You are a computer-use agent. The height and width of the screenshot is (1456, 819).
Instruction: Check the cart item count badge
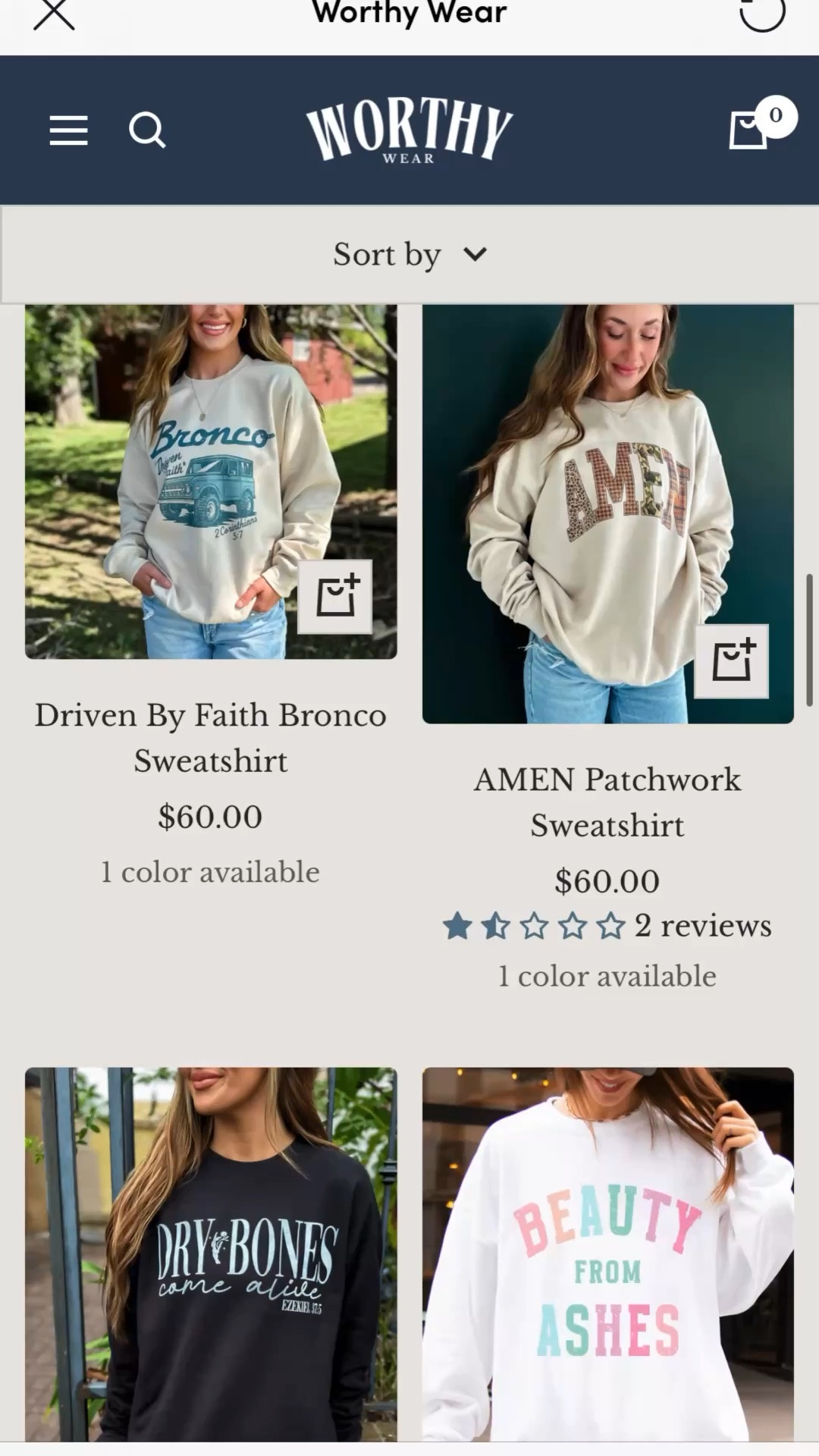tap(777, 115)
